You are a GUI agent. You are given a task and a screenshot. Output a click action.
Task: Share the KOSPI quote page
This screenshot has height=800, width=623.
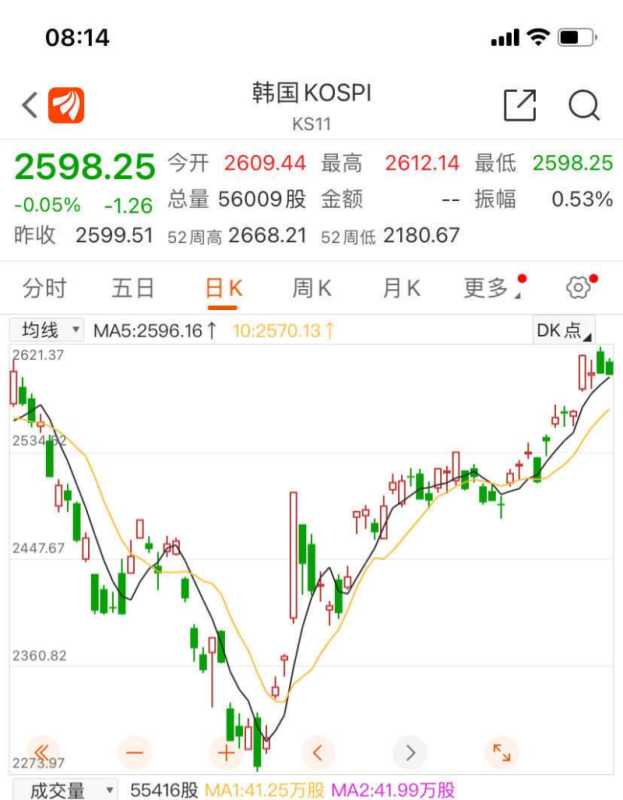click(520, 105)
